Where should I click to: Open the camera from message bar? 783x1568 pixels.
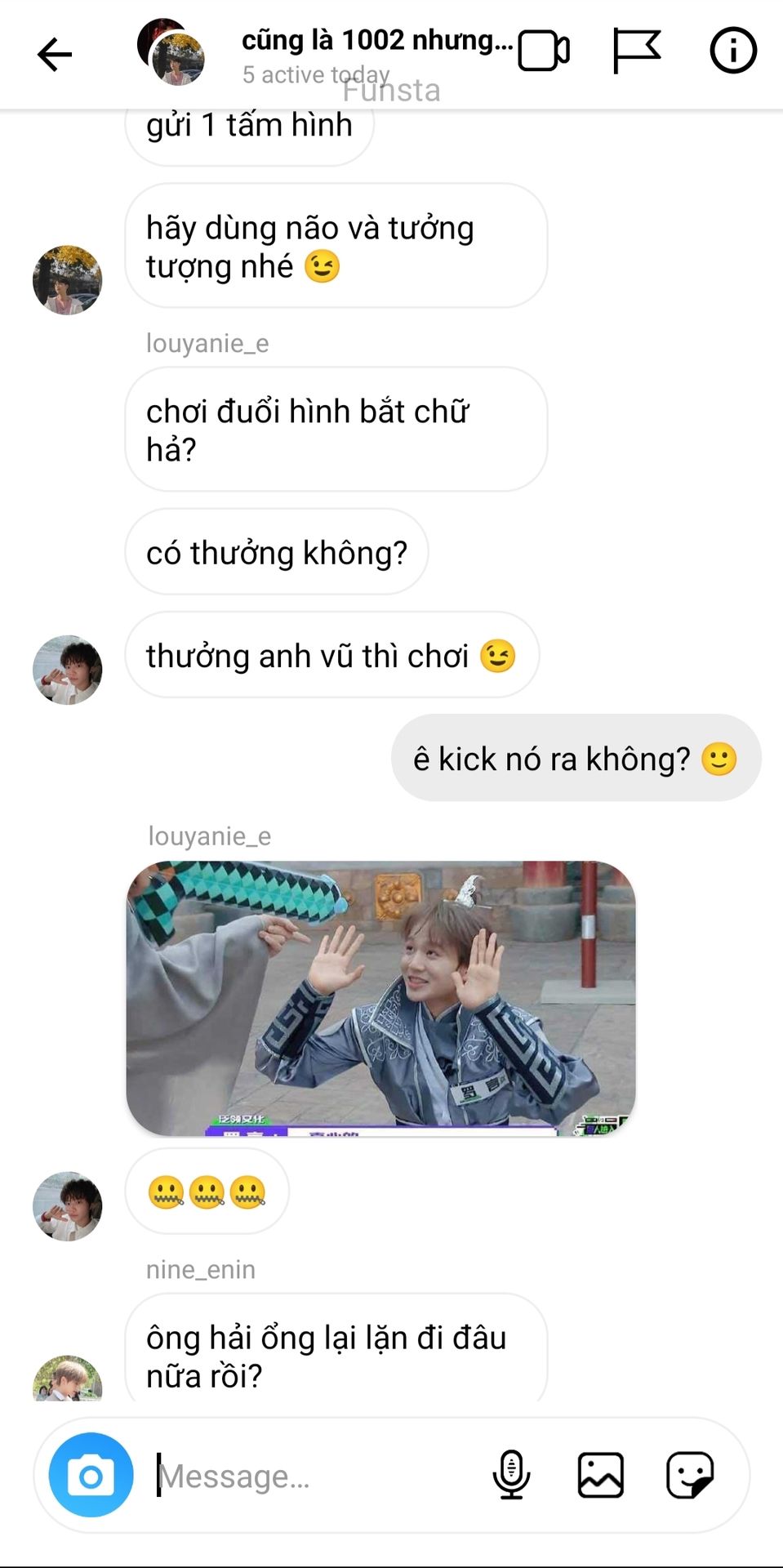pos(91,1475)
